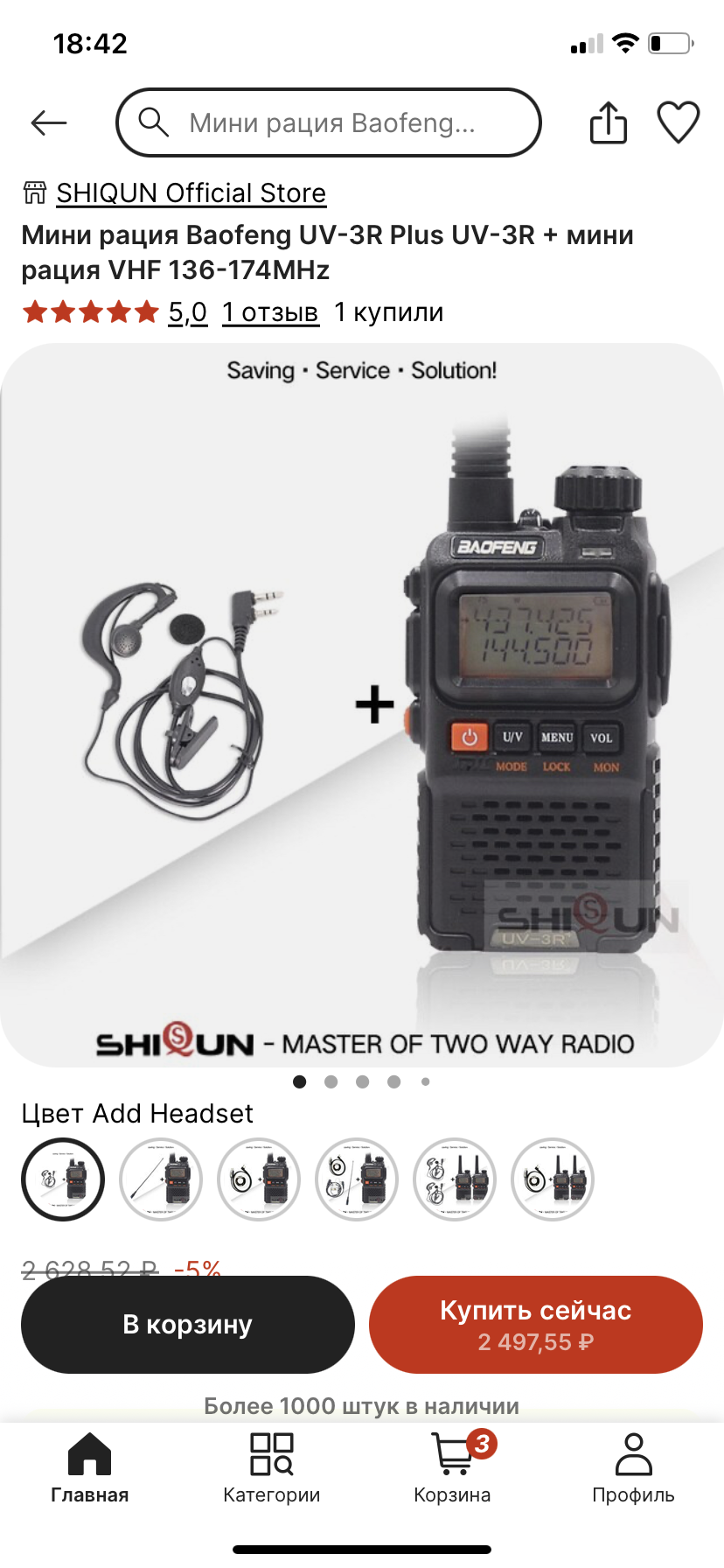The width and height of the screenshot is (724, 1568).
Task: Select the second color option with antenna
Action: coord(161,1179)
